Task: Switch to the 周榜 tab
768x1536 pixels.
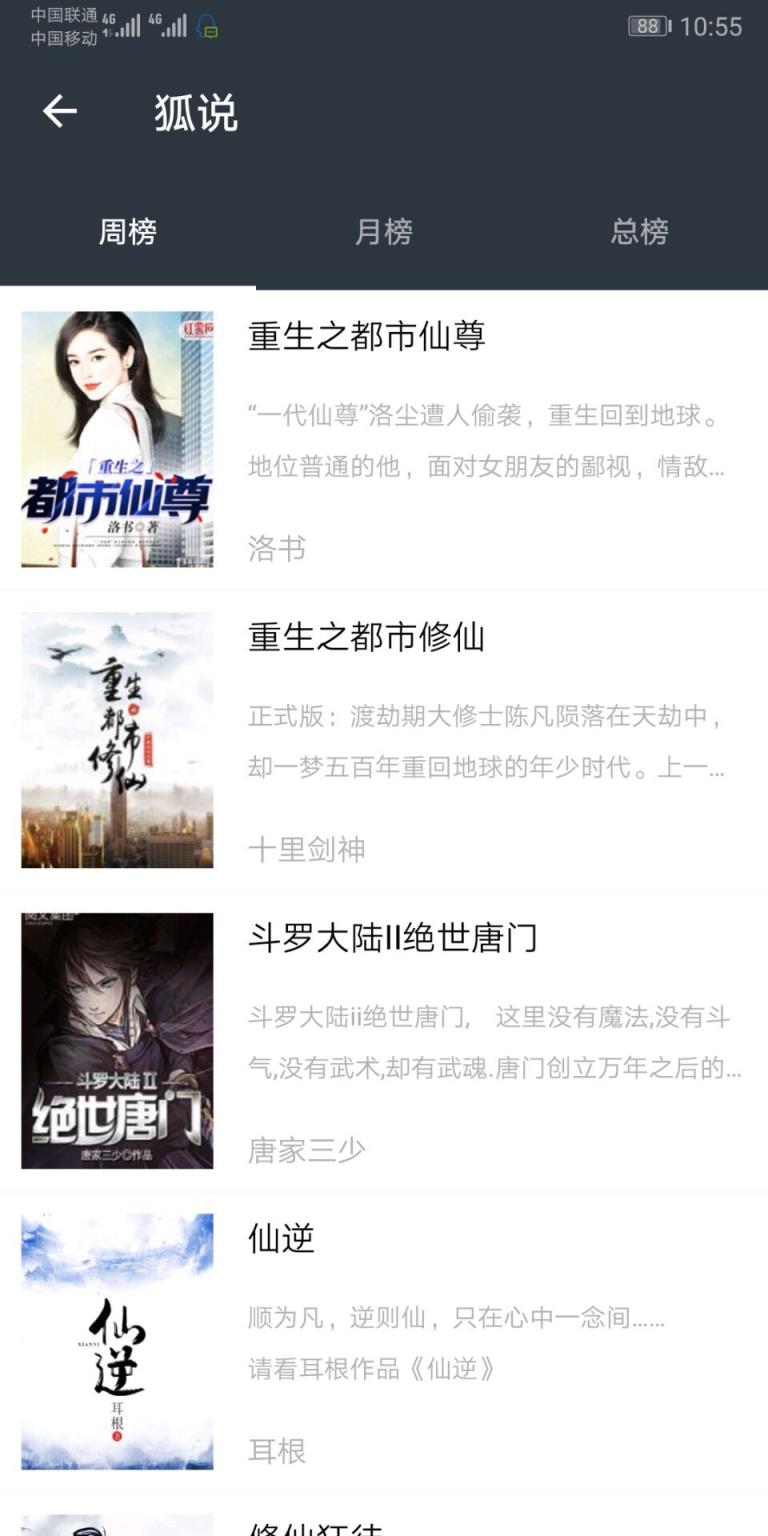Action: click(x=128, y=230)
